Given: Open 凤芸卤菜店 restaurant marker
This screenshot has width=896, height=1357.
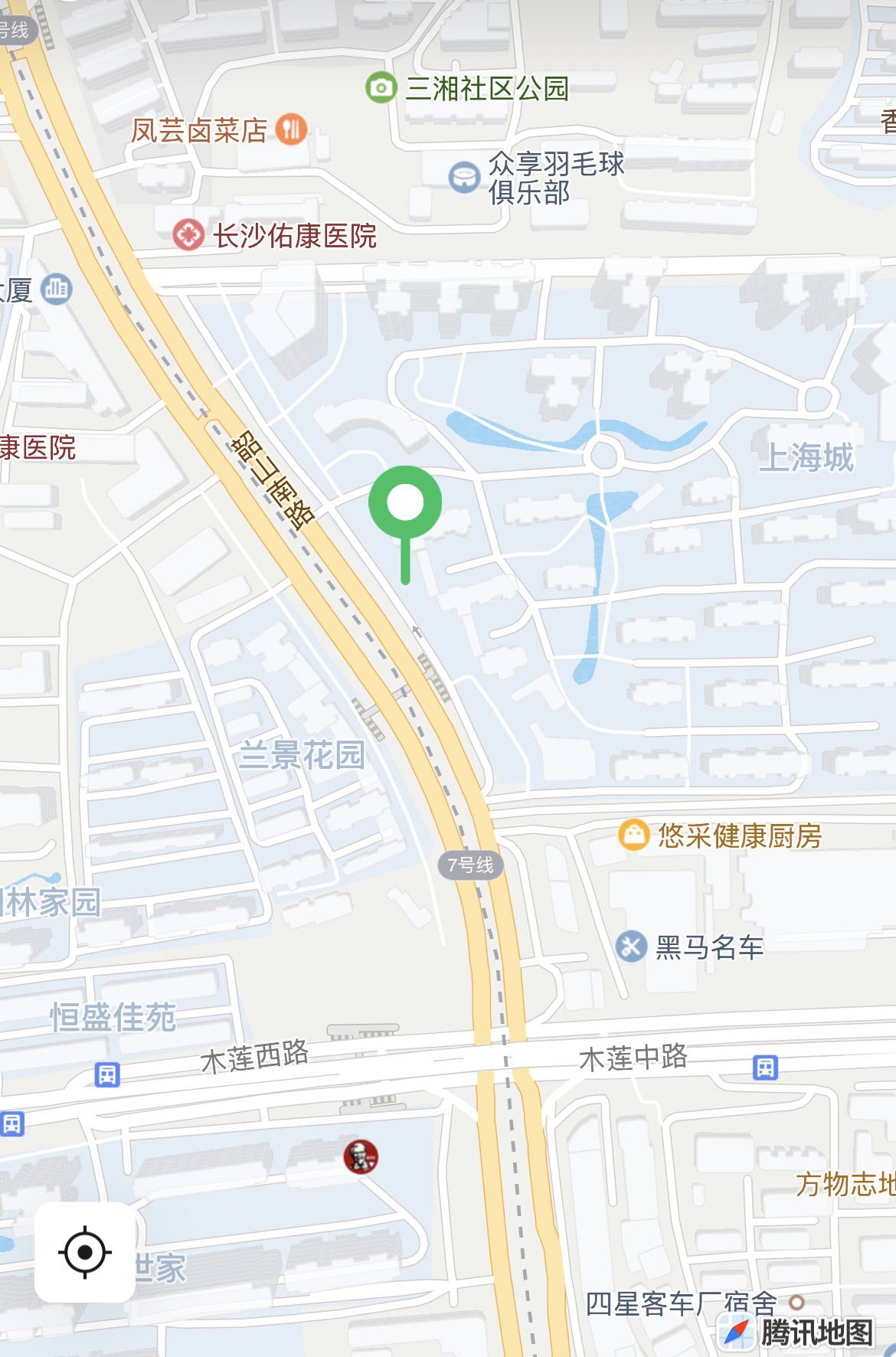Looking at the screenshot, I should coord(291,129).
